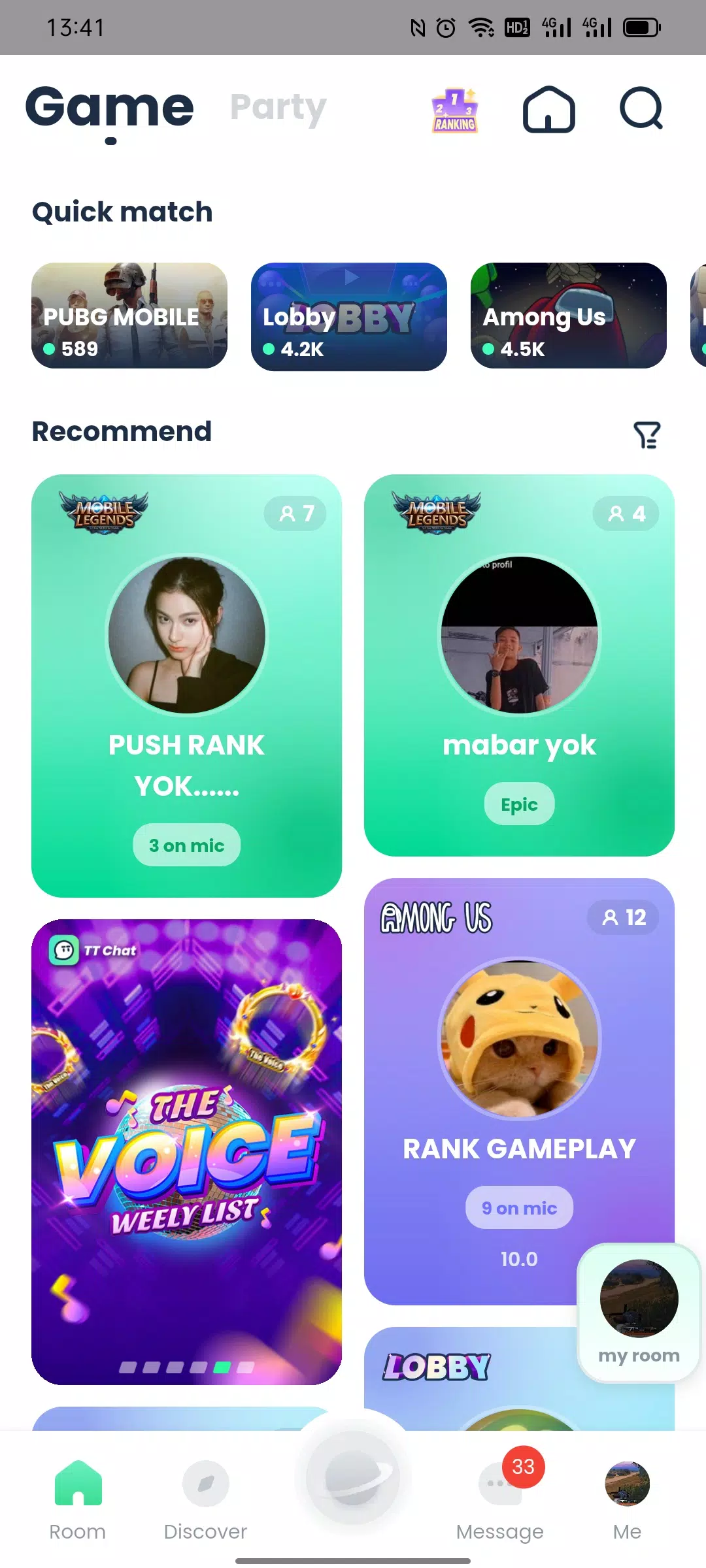Open the Ranking icon
The image size is (706, 1568).
click(x=454, y=110)
